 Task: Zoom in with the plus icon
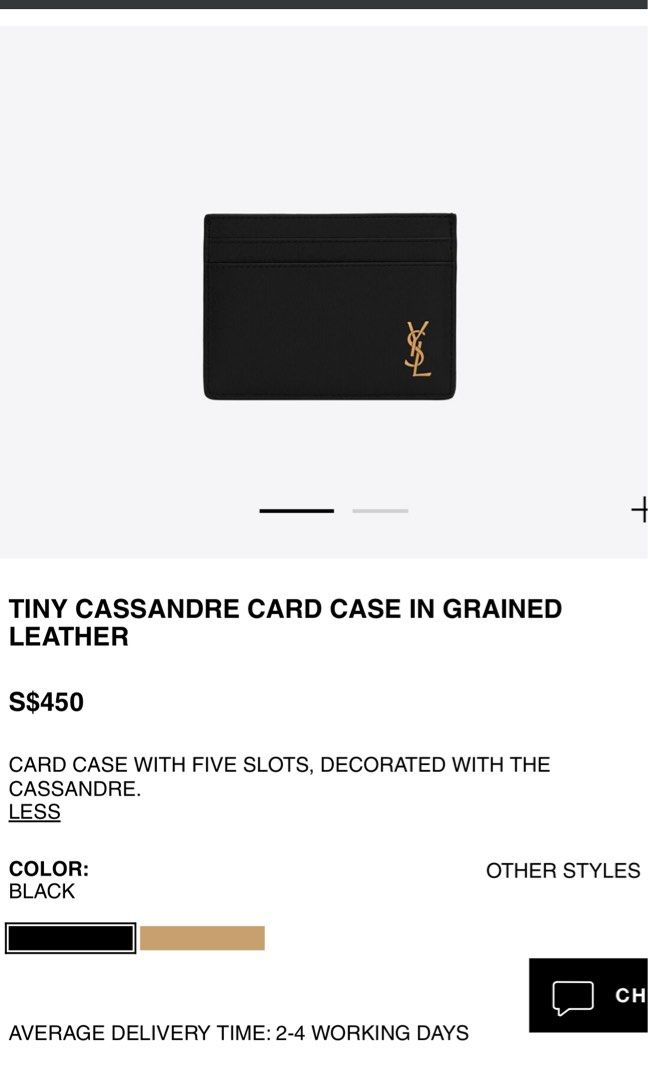click(x=640, y=511)
